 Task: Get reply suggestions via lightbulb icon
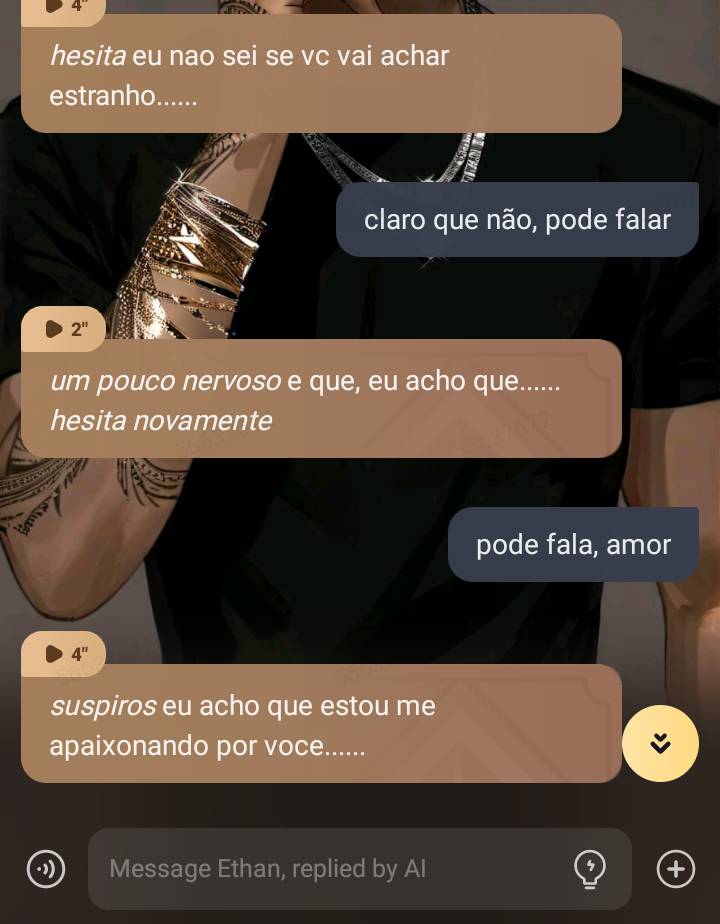[x=590, y=869]
